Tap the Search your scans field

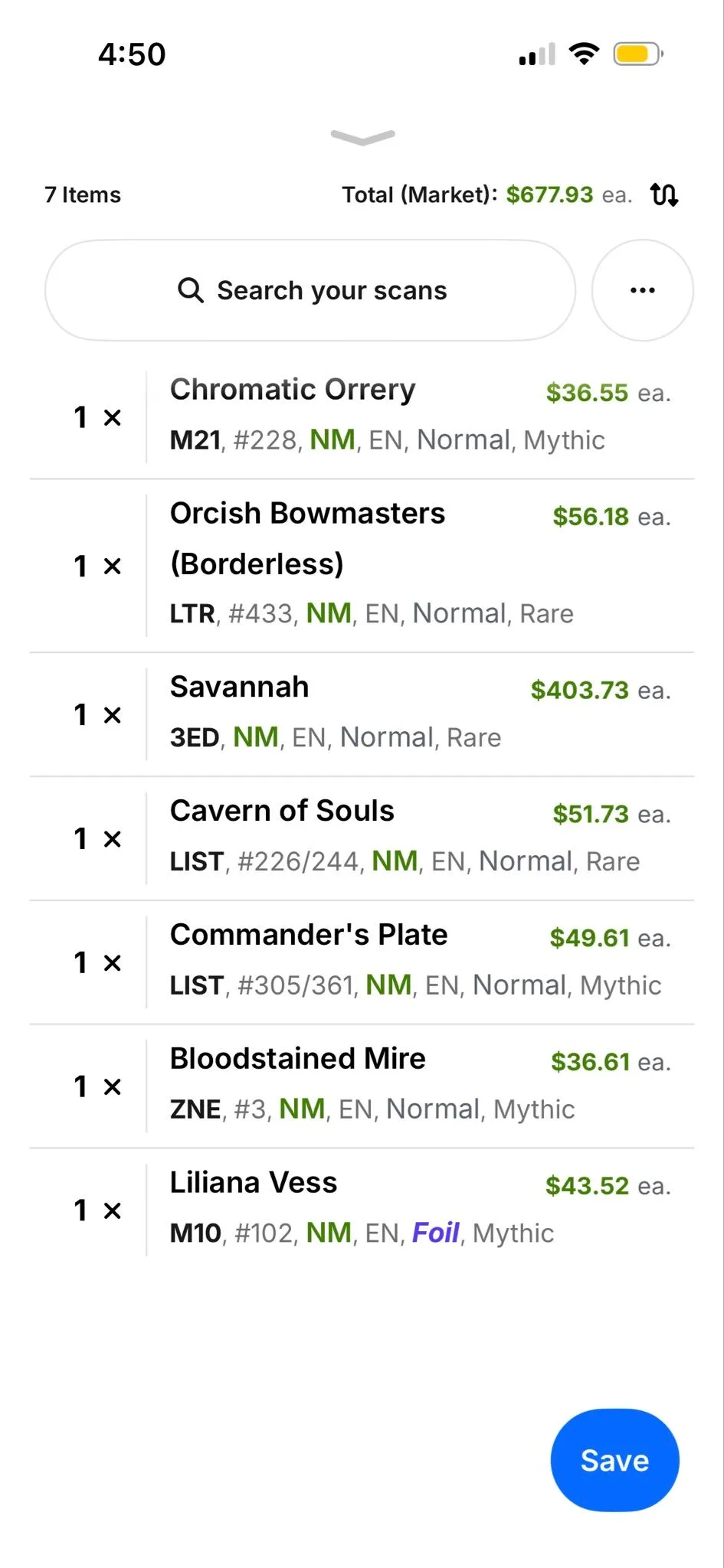click(x=310, y=290)
